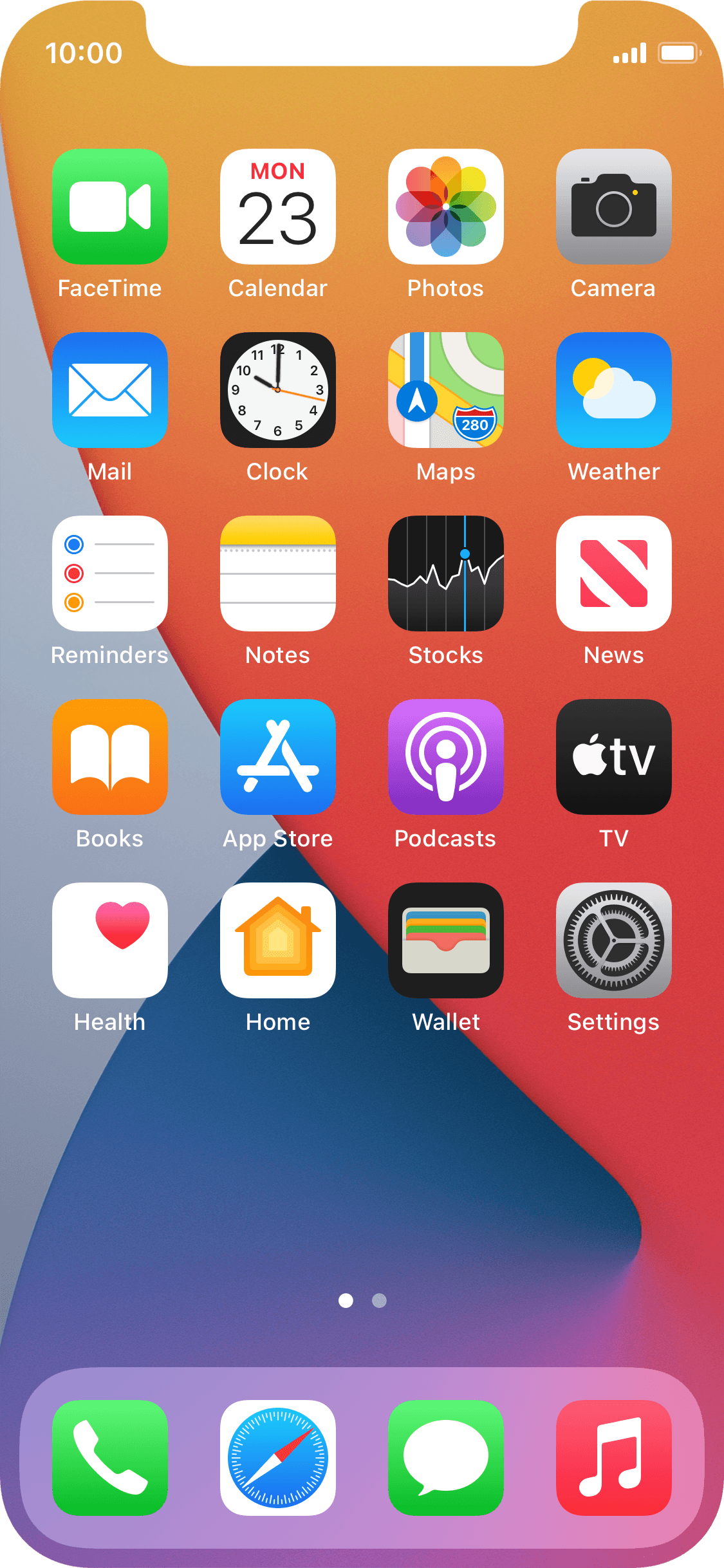Launch the Notes app
The width and height of the screenshot is (724, 1568).
tap(278, 574)
